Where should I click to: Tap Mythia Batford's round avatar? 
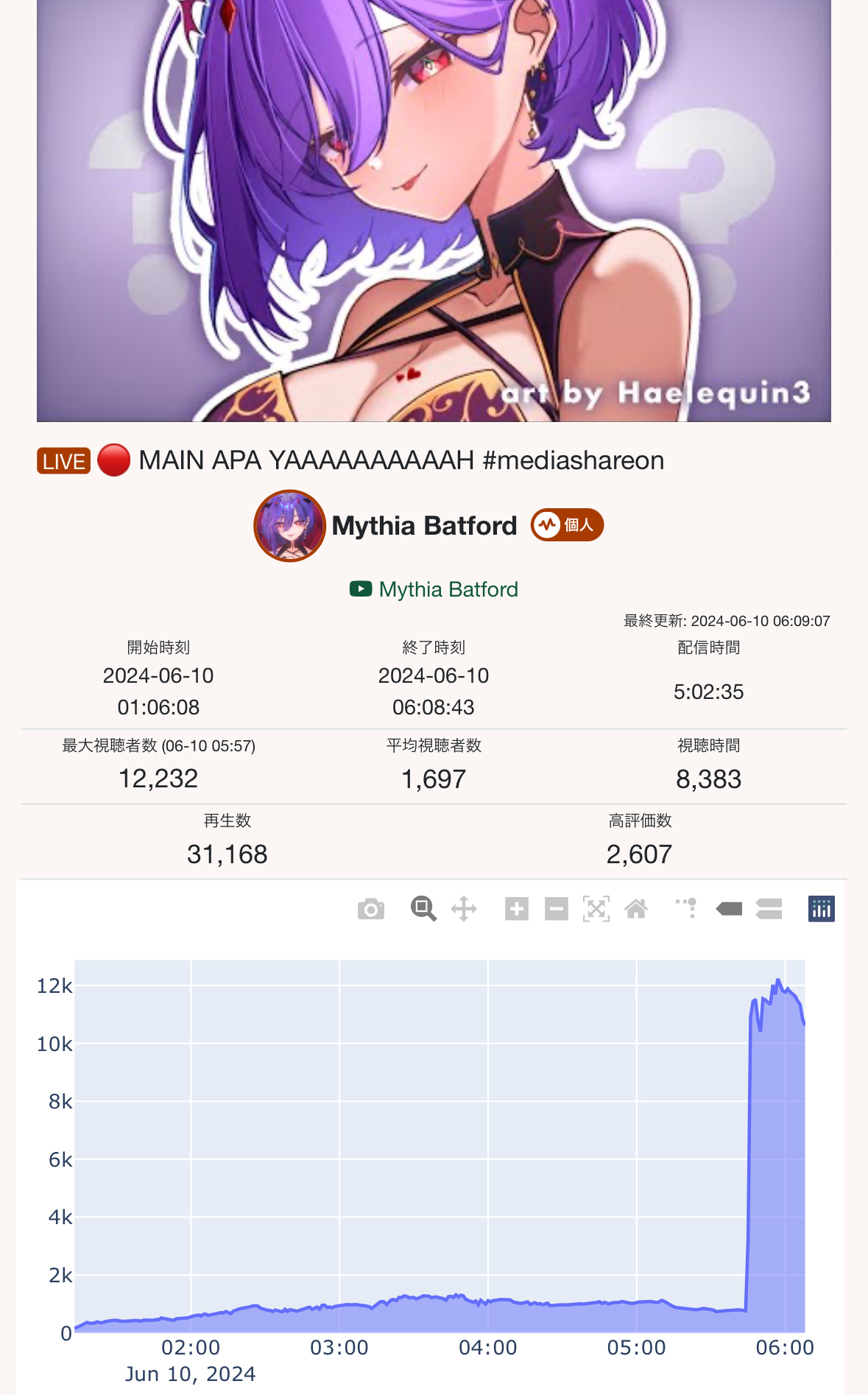tap(290, 526)
